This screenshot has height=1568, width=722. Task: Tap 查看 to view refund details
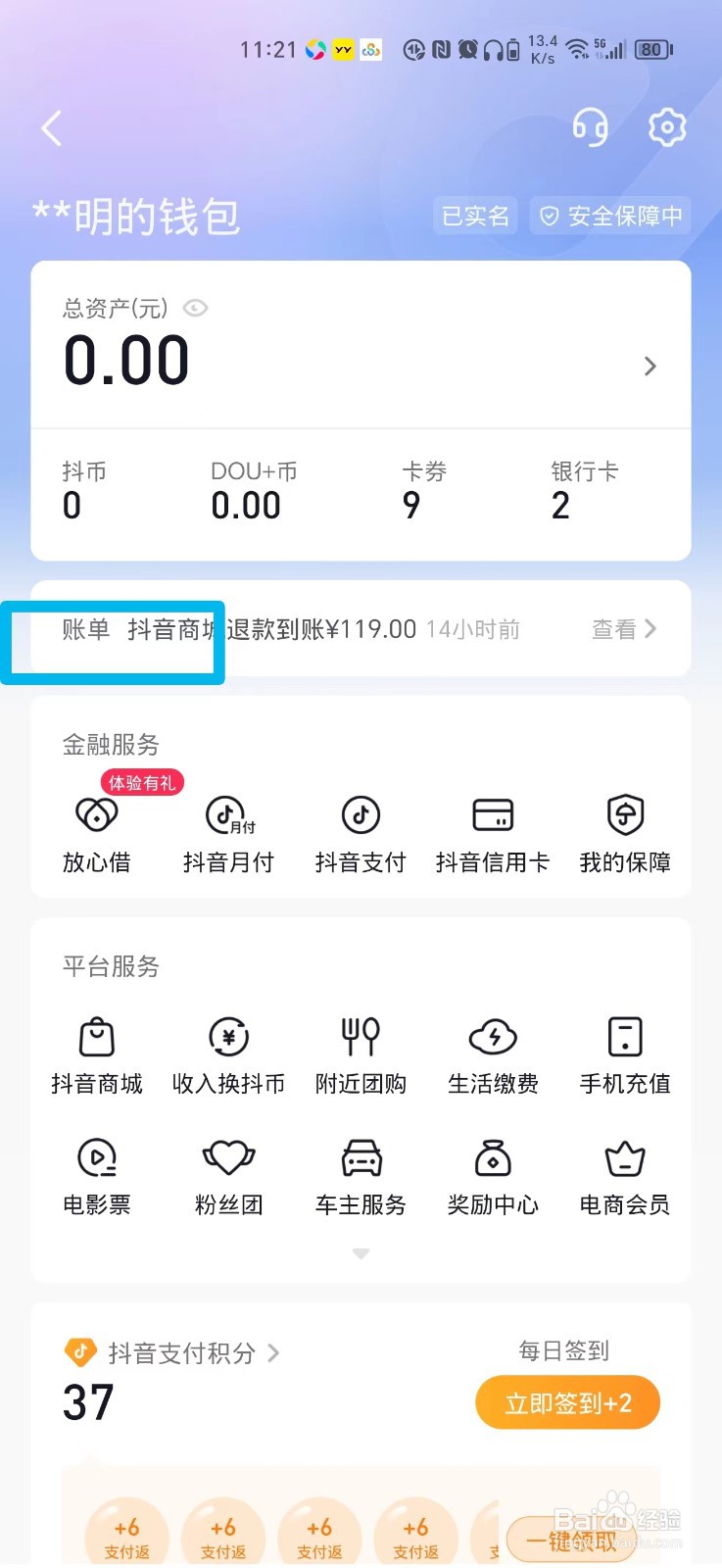(624, 629)
